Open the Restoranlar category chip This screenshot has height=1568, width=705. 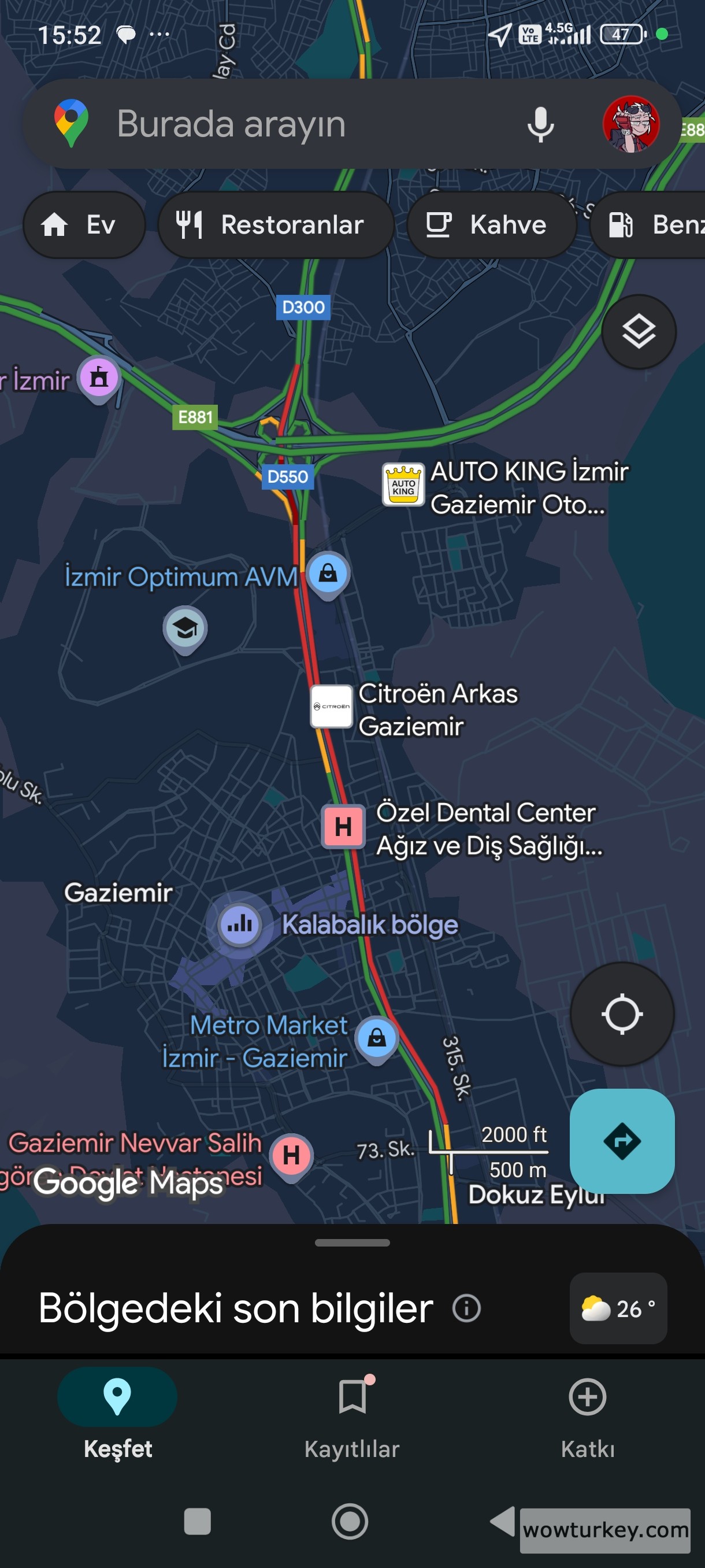[275, 224]
